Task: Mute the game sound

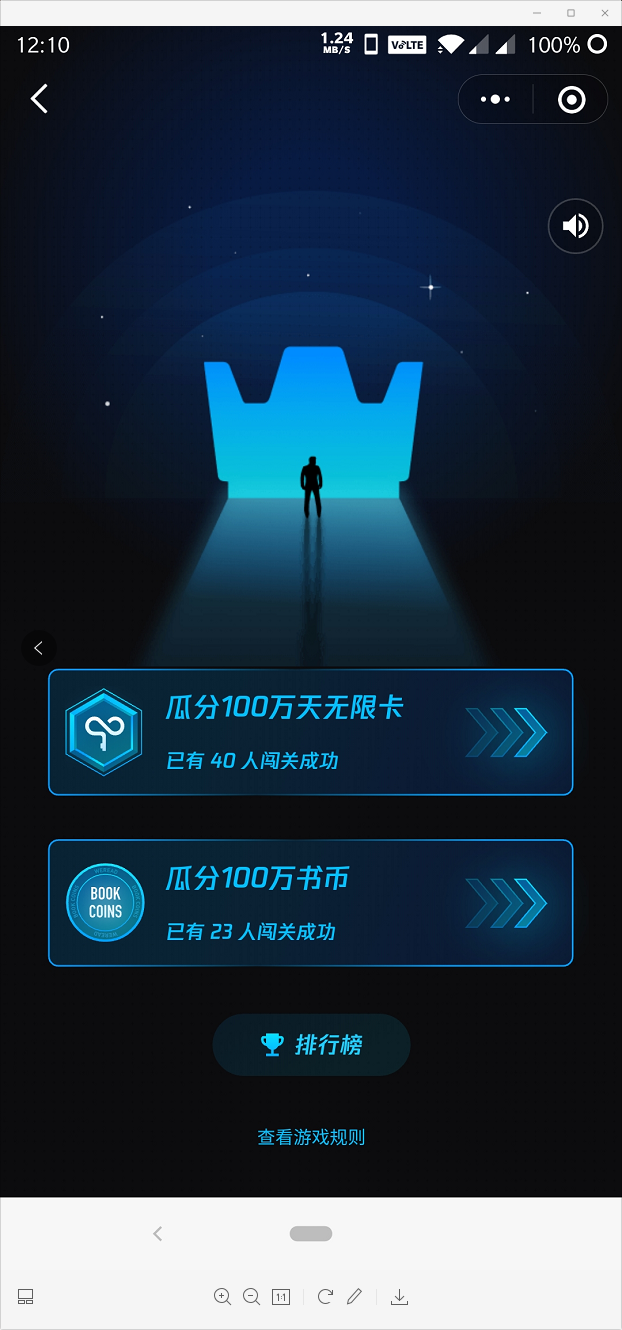Action: pyautogui.click(x=576, y=226)
